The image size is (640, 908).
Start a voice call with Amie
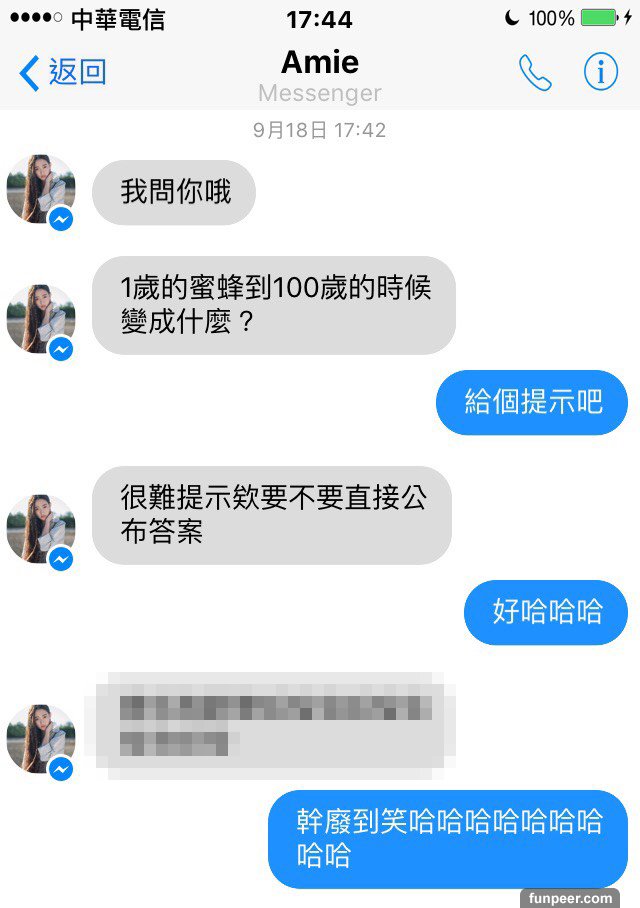pos(534,73)
